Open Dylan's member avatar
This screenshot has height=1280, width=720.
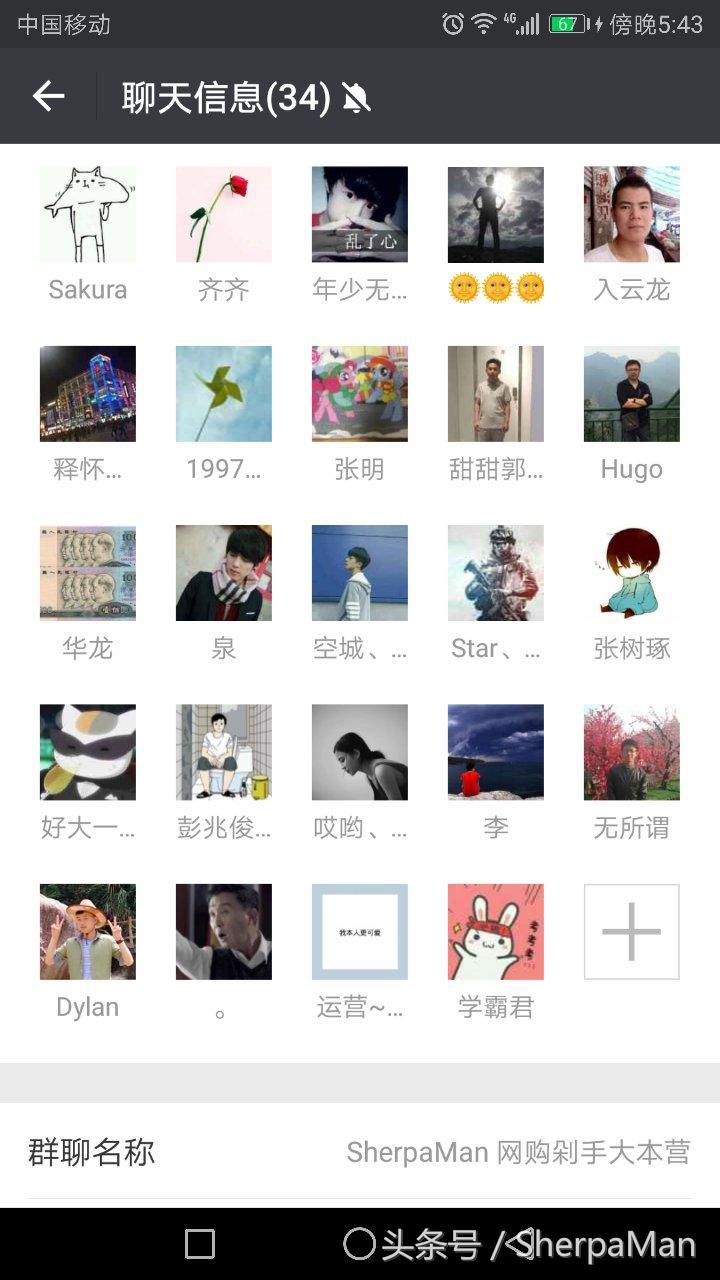(87, 931)
